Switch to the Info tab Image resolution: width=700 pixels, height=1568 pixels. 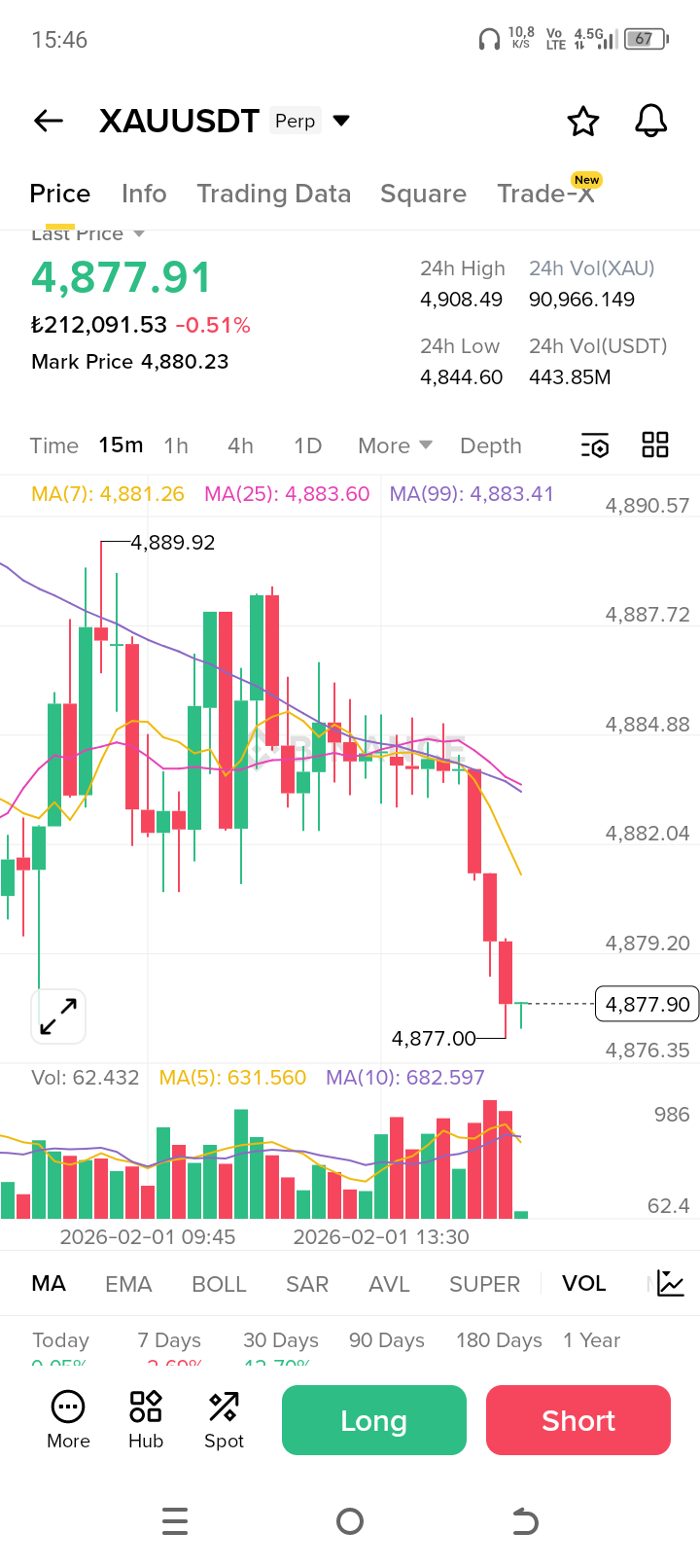pyautogui.click(x=144, y=194)
